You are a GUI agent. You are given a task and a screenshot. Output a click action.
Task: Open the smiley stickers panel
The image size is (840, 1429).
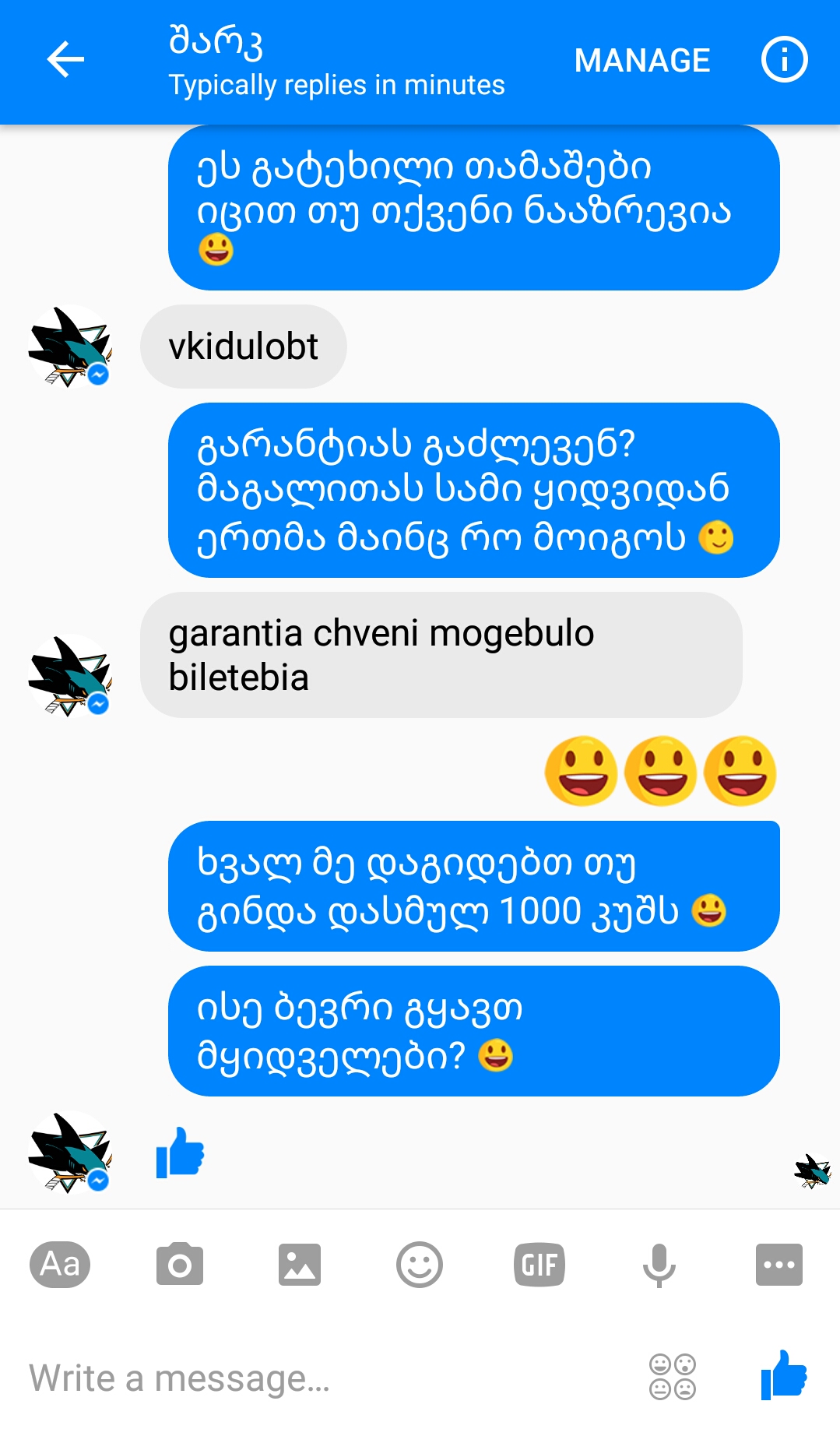(420, 1265)
